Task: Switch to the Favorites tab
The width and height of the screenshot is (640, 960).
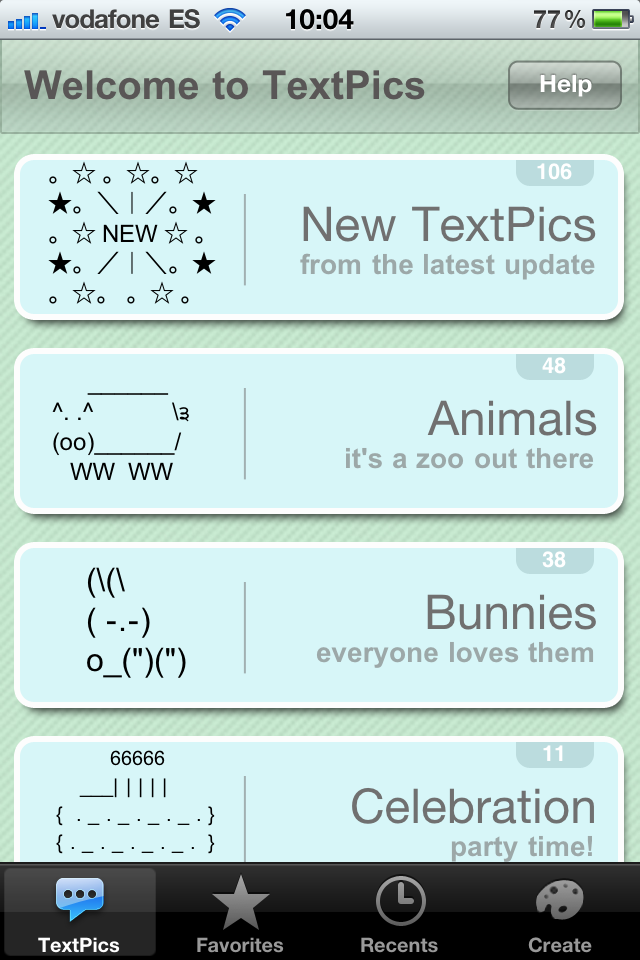Action: [x=240, y=912]
